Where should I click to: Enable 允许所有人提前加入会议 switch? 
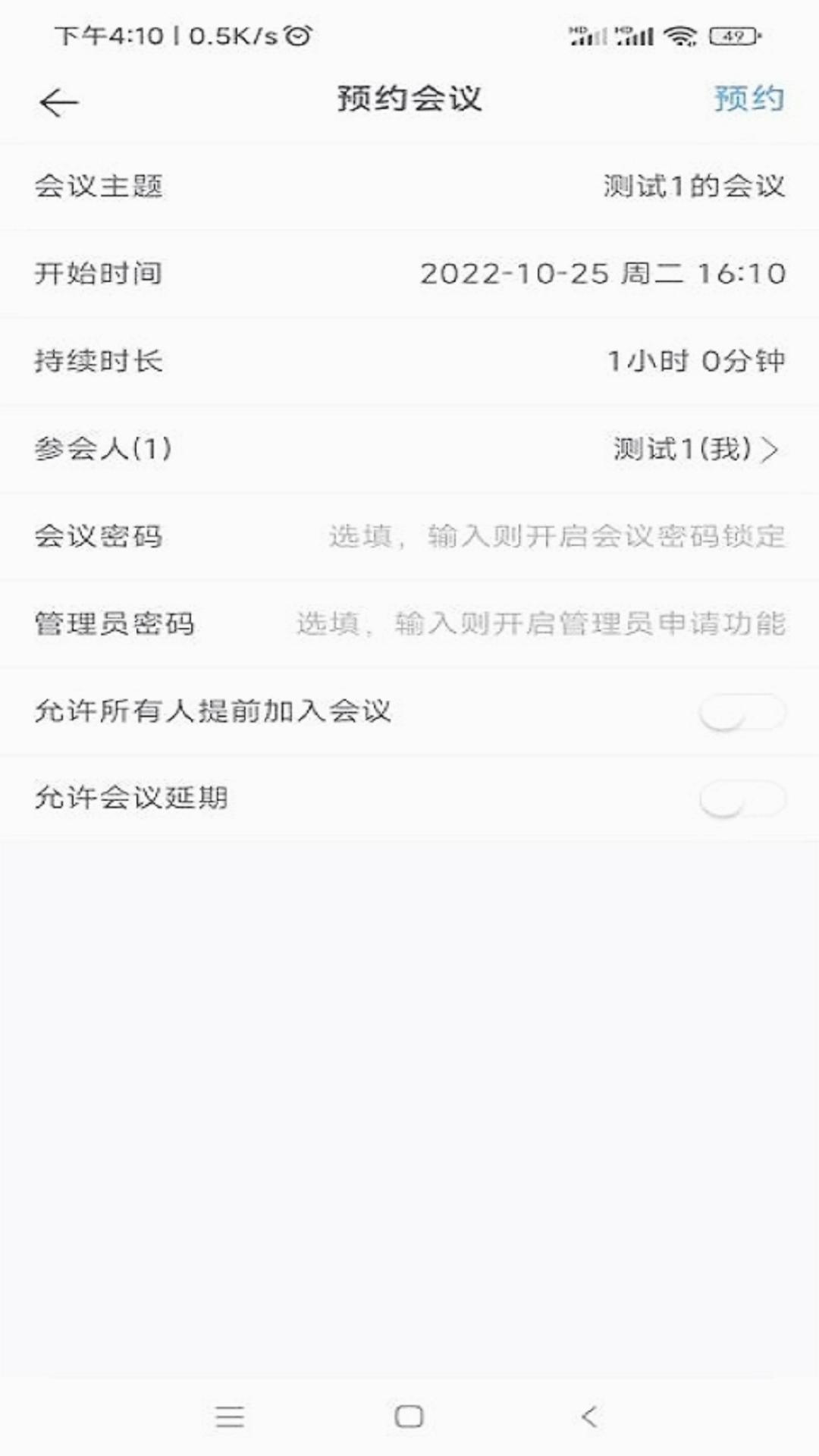pos(742,712)
